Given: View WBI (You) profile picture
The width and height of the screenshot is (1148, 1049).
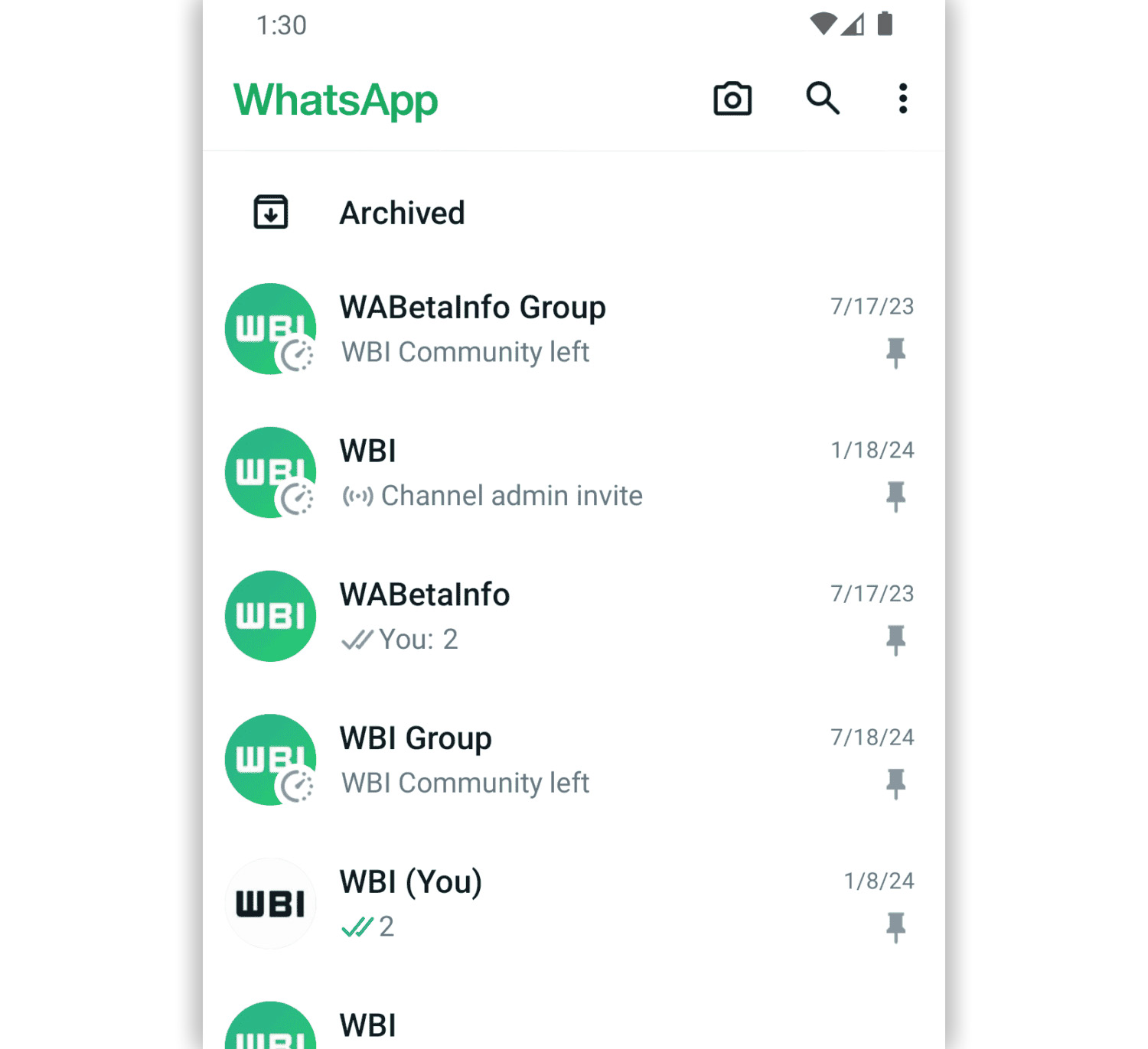Looking at the screenshot, I should (270, 904).
